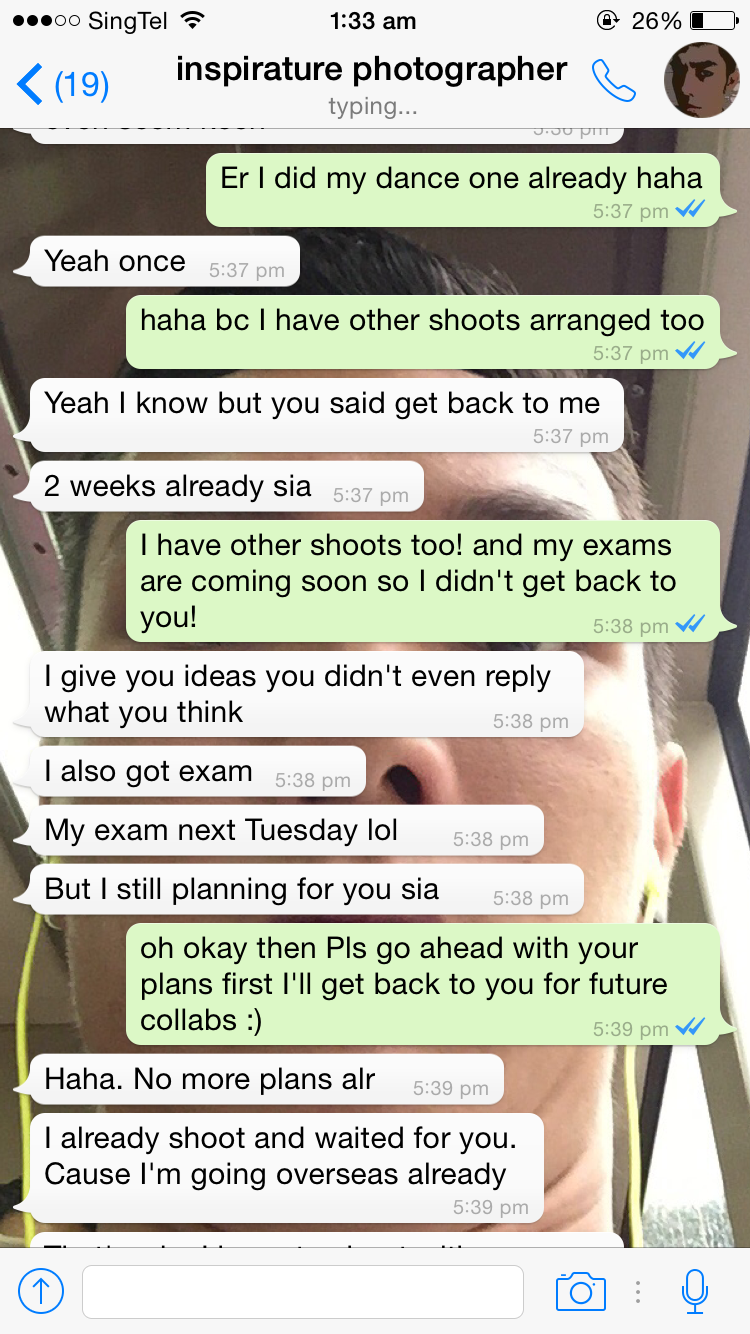Open contact info from the chat title
Image resolution: width=750 pixels, height=1334 pixels.
click(371, 70)
